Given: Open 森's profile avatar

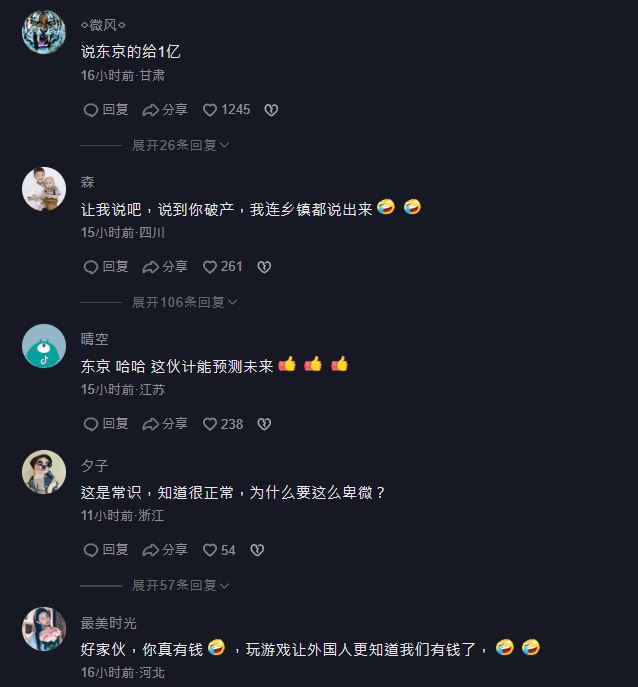Looking at the screenshot, I should click(44, 188).
